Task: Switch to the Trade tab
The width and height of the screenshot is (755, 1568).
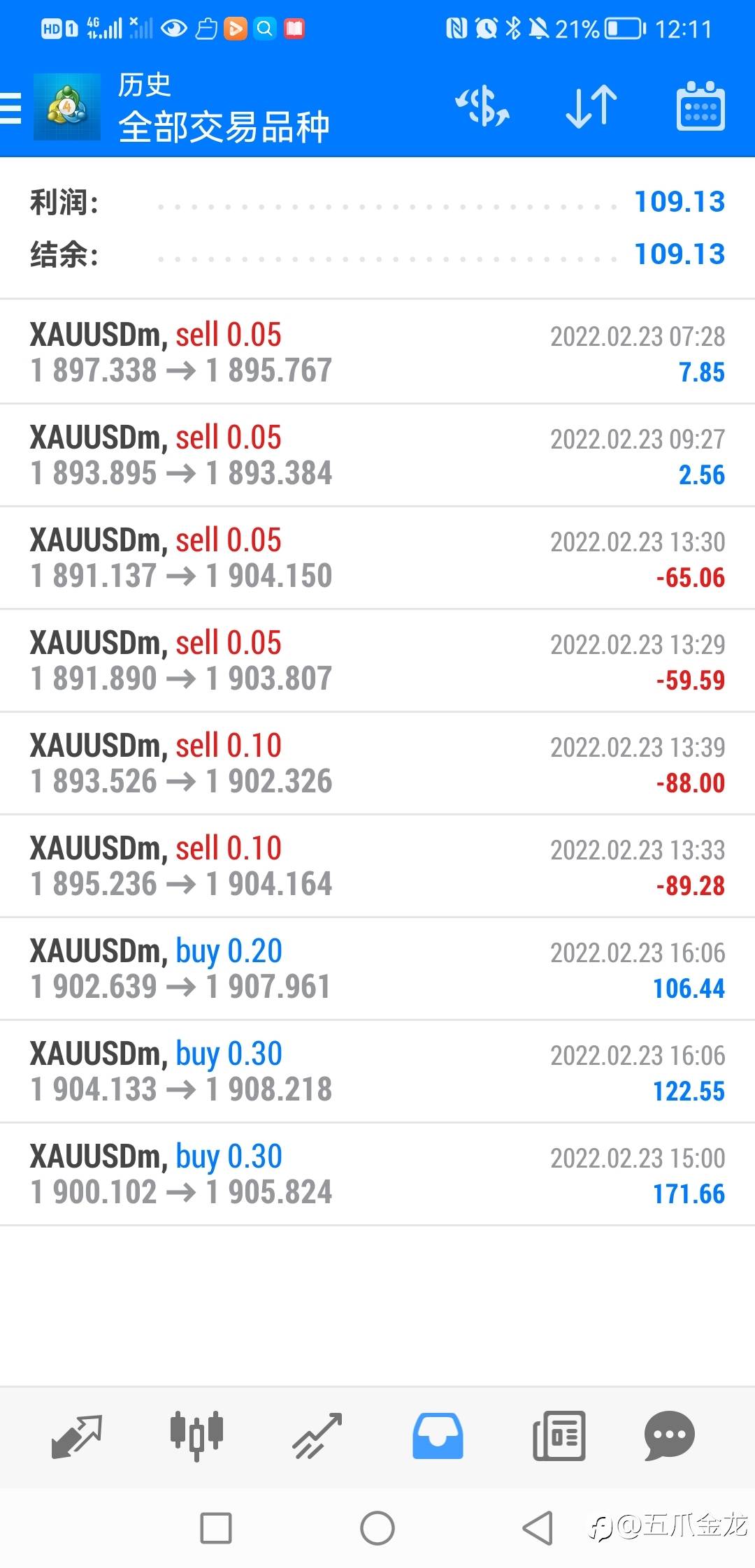Action: (x=317, y=1436)
